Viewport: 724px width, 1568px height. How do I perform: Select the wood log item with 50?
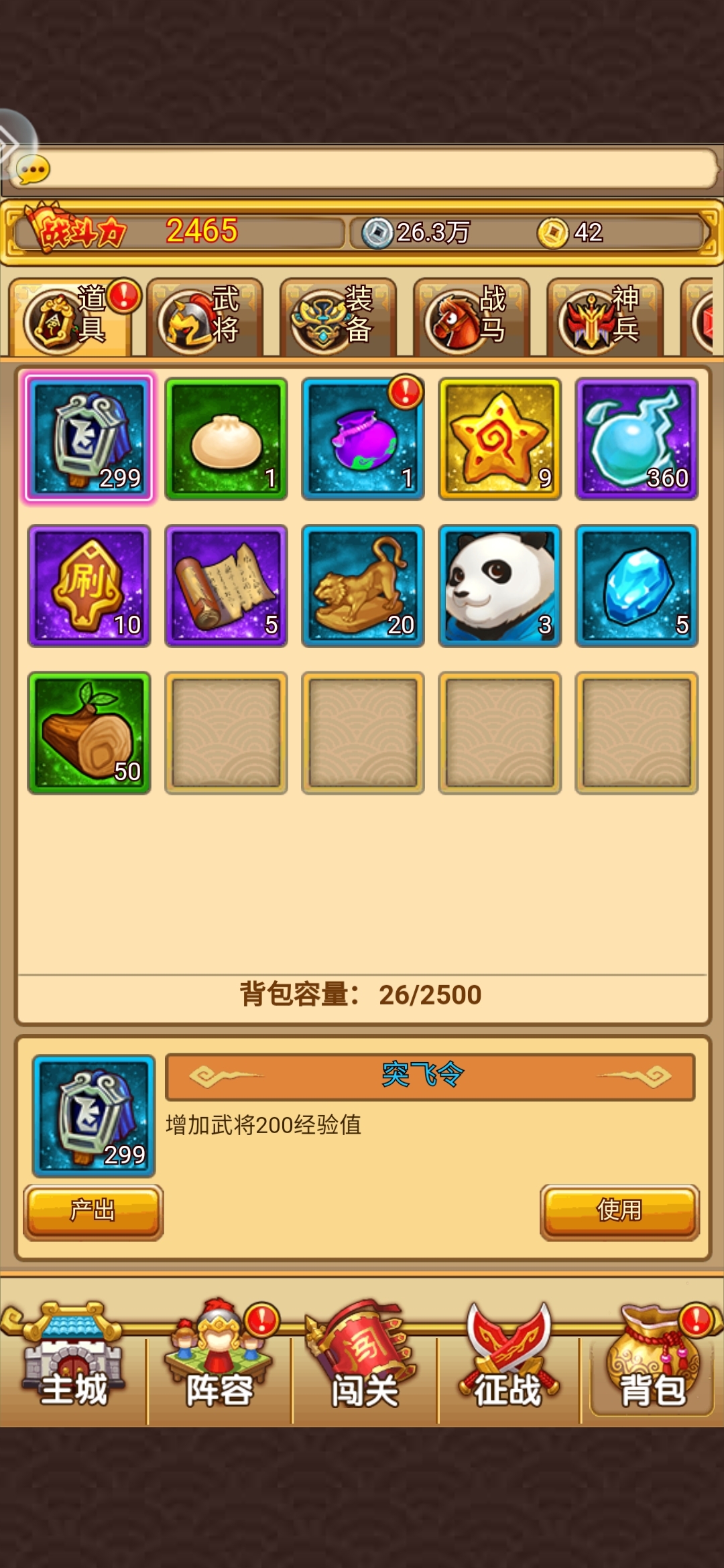pyautogui.click(x=89, y=732)
